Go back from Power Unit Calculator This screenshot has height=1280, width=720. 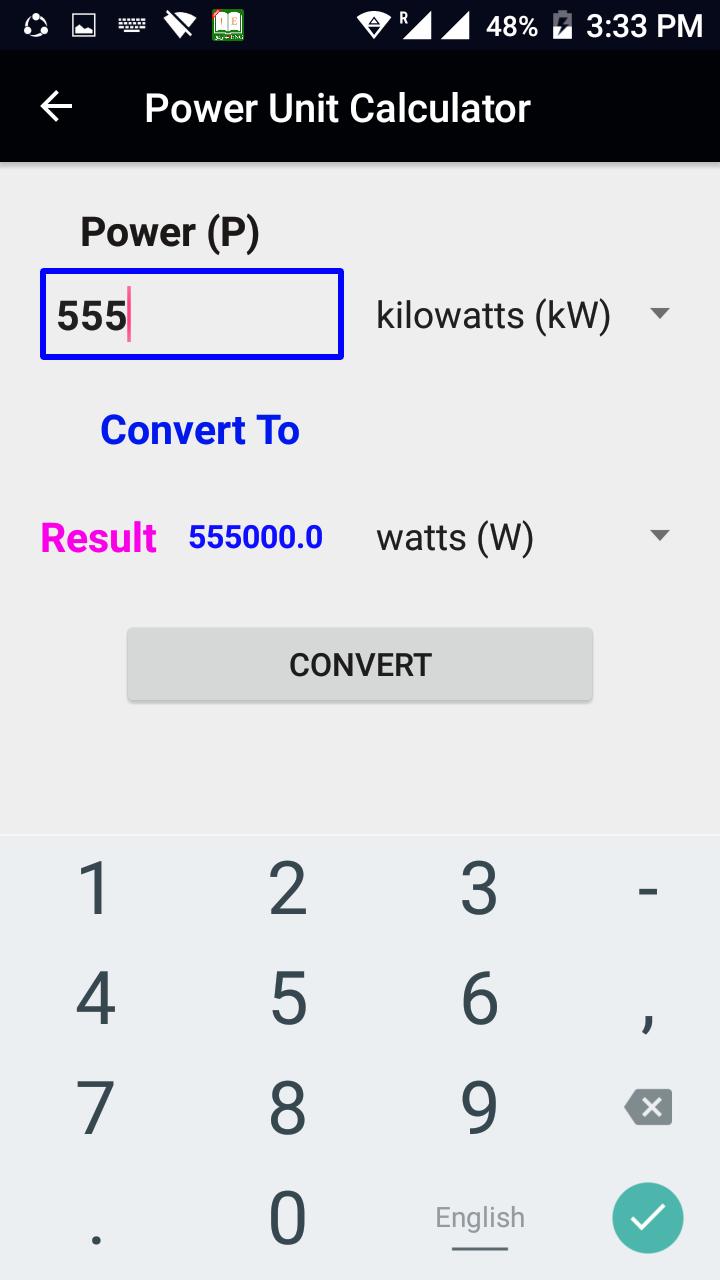[57, 107]
